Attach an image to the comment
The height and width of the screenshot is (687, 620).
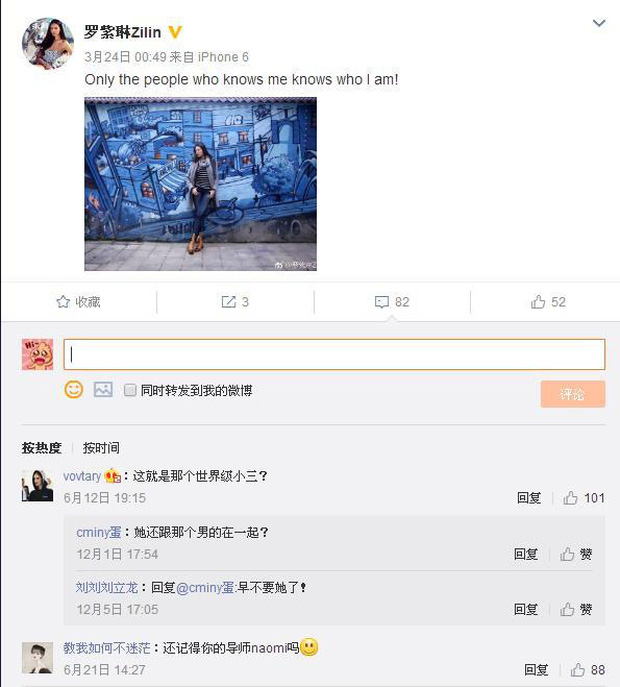click(x=103, y=390)
